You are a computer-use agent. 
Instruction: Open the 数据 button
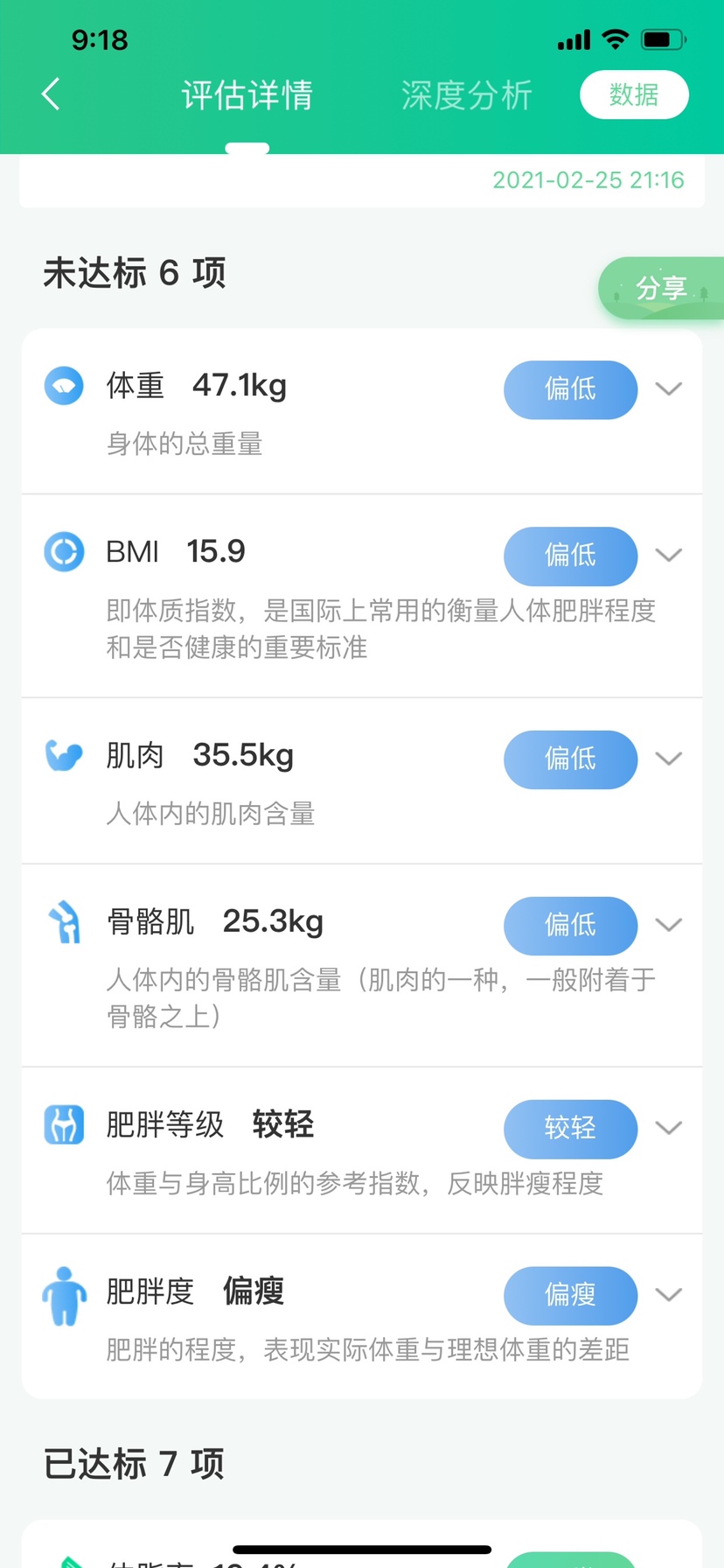[634, 94]
